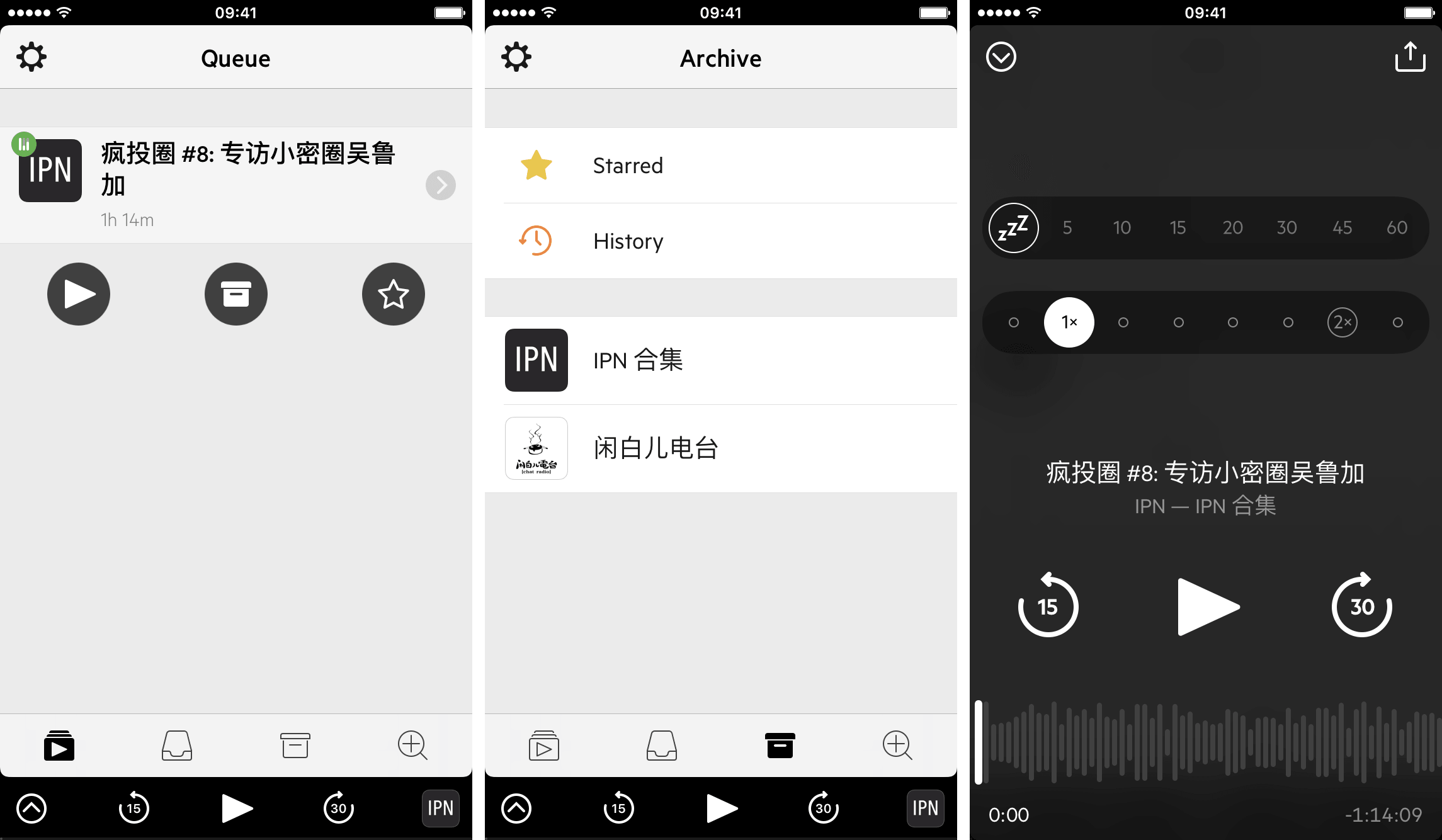Select the 1× playback speed

click(x=1069, y=322)
